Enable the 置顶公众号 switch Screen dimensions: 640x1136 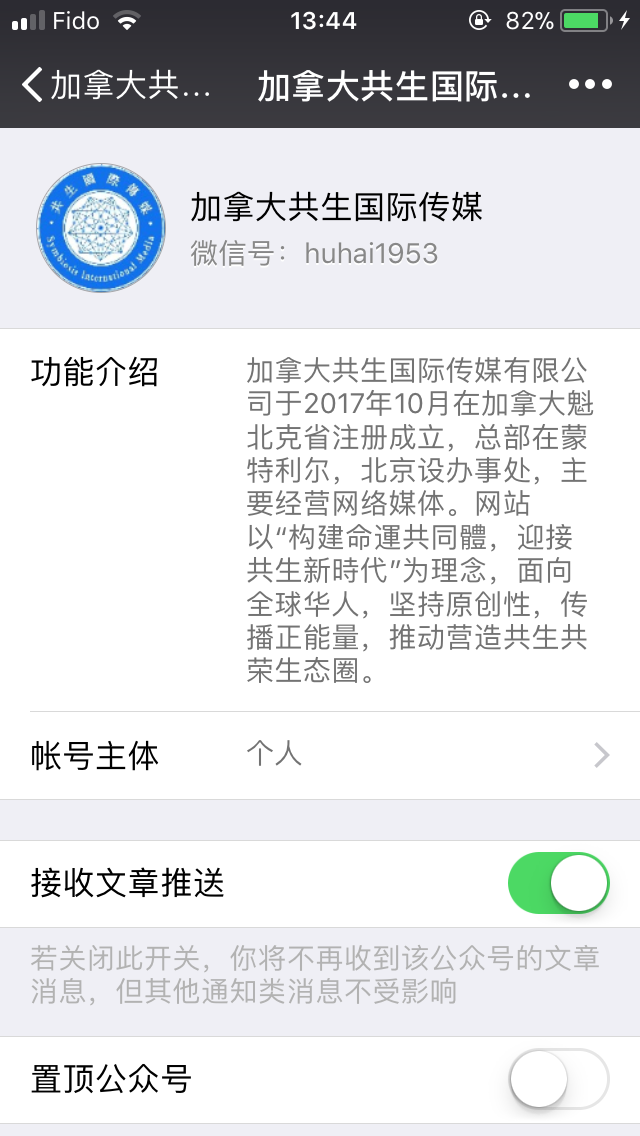(x=558, y=1079)
